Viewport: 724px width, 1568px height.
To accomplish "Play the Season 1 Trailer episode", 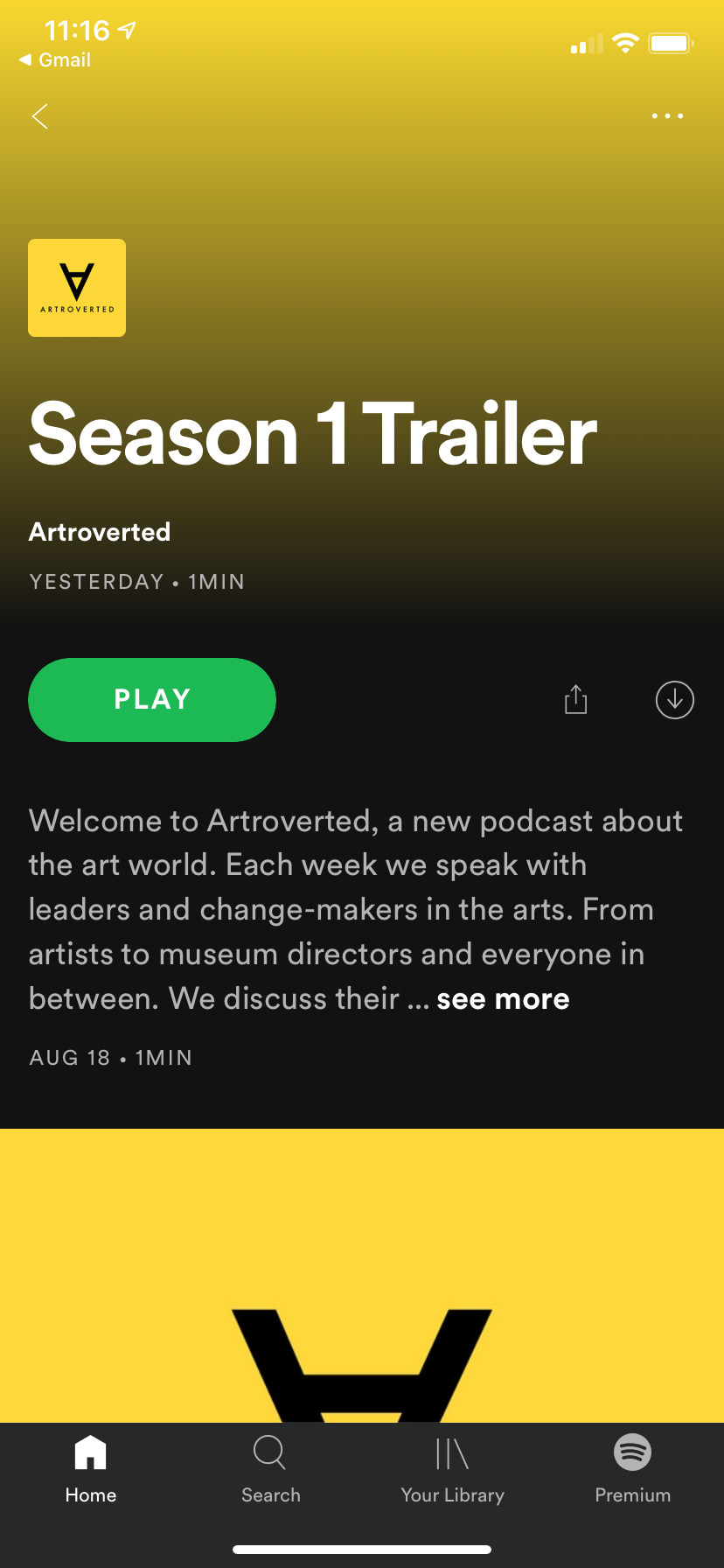I will coord(152,700).
